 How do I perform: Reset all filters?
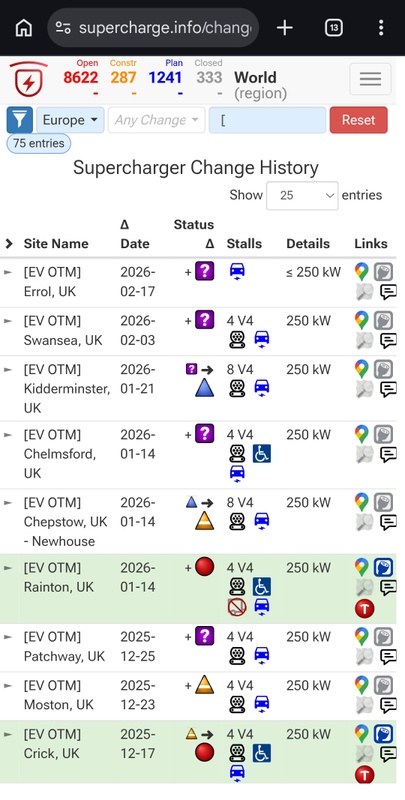(x=359, y=120)
